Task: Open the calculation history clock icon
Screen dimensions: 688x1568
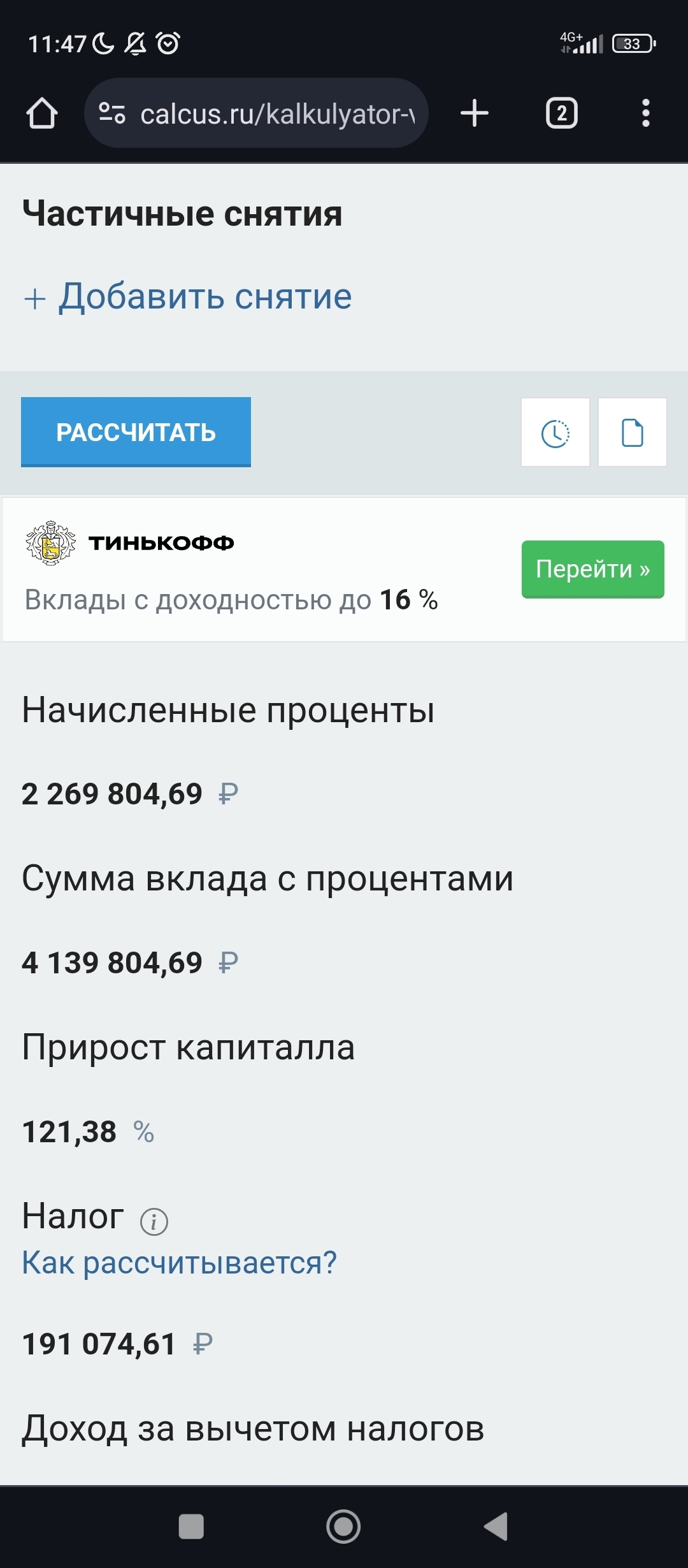Action: click(555, 433)
